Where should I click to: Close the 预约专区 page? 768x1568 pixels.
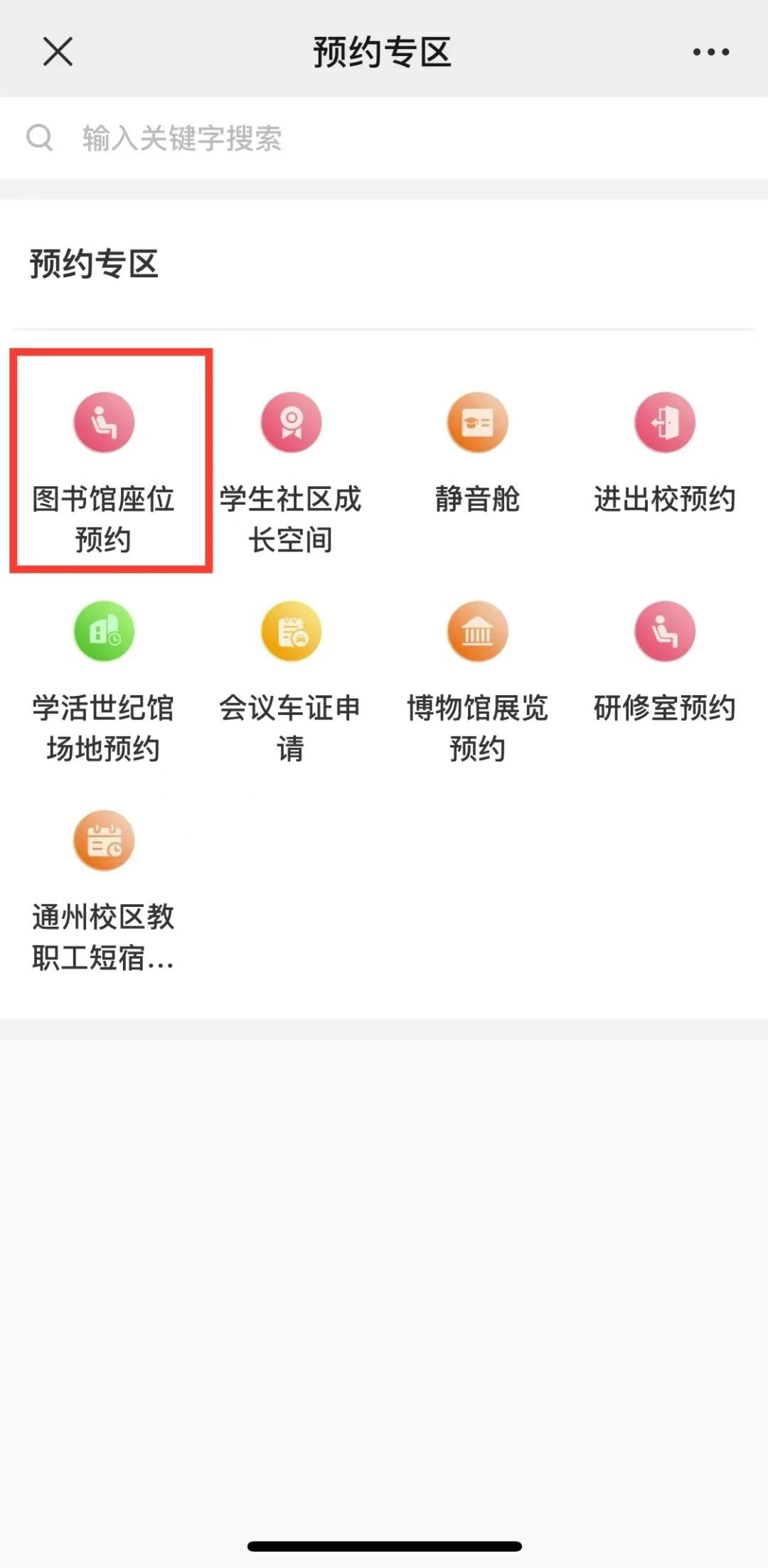[x=58, y=52]
